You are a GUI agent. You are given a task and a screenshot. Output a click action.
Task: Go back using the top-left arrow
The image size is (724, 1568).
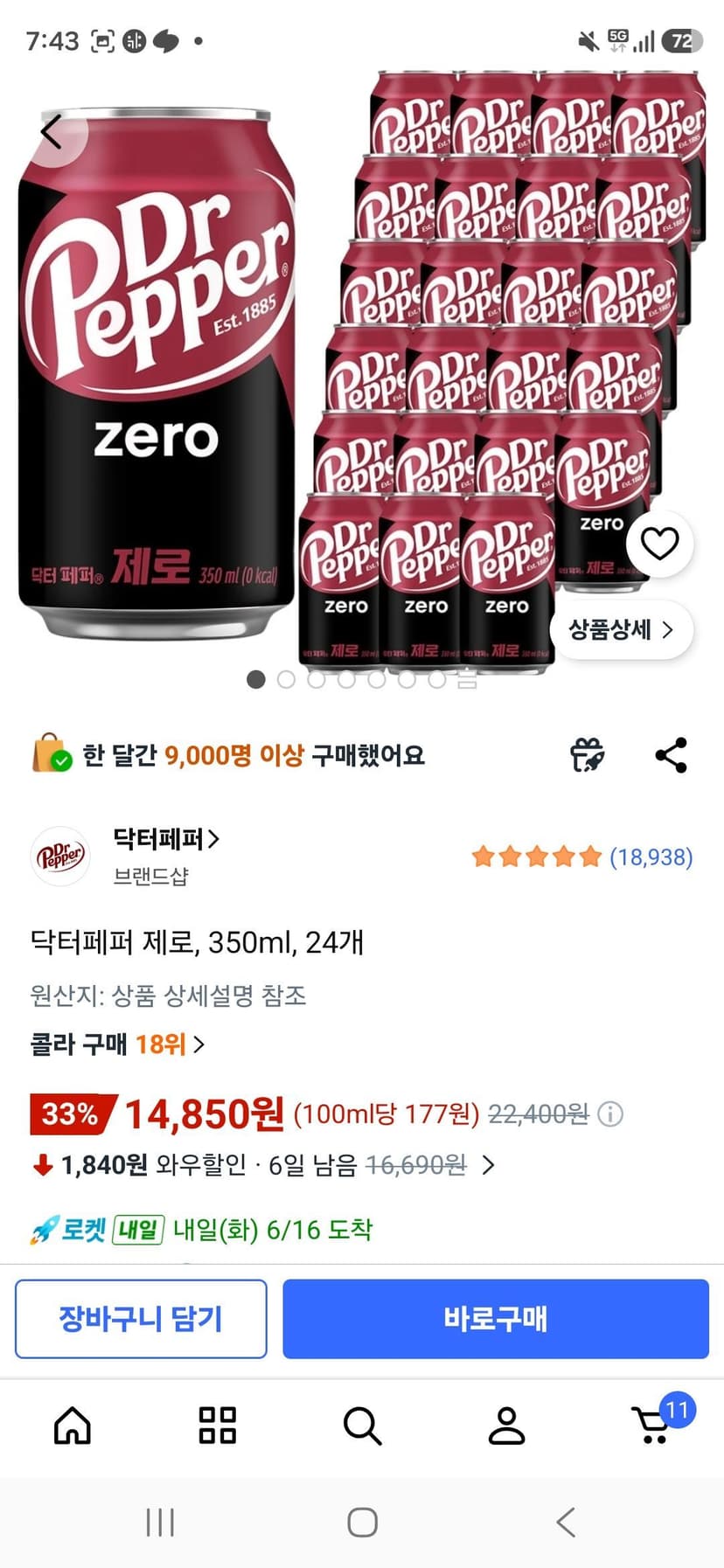click(52, 132)
